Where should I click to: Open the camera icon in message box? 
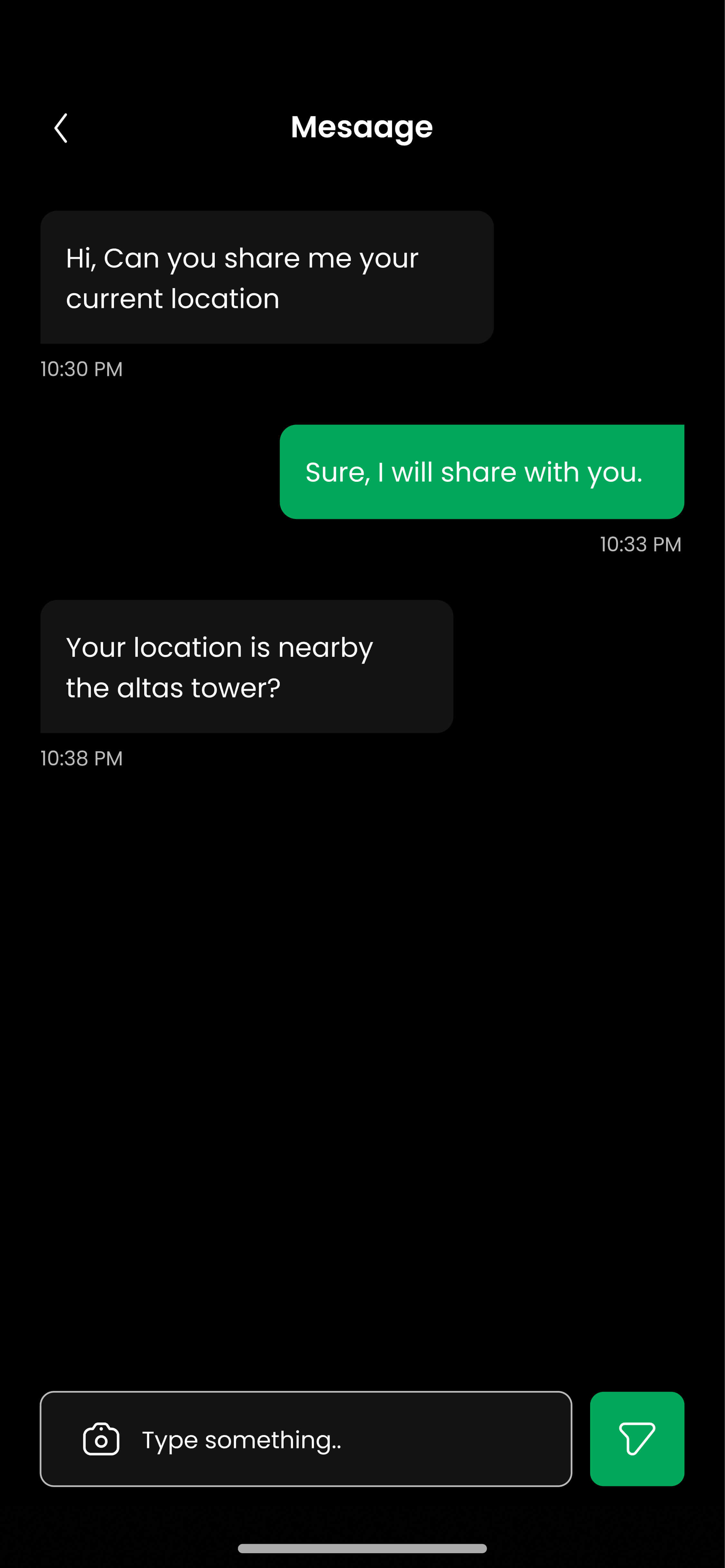tap(101, 1439)
